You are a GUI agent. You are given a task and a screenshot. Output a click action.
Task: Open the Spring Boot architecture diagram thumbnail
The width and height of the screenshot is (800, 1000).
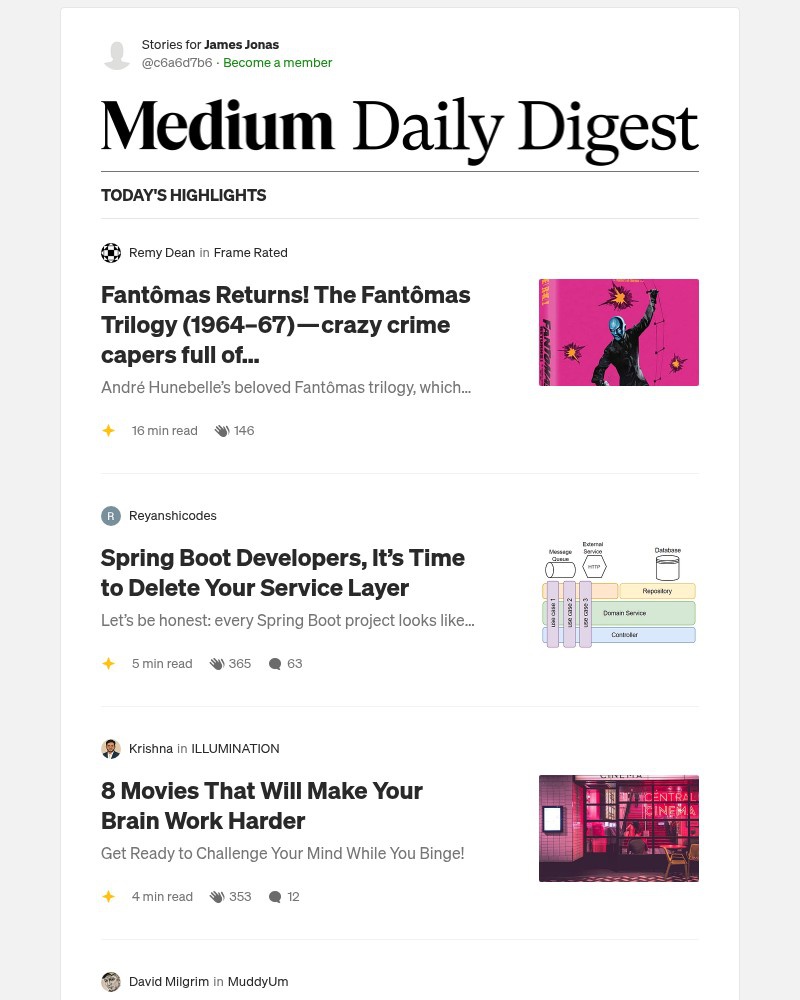click(618, 595)
